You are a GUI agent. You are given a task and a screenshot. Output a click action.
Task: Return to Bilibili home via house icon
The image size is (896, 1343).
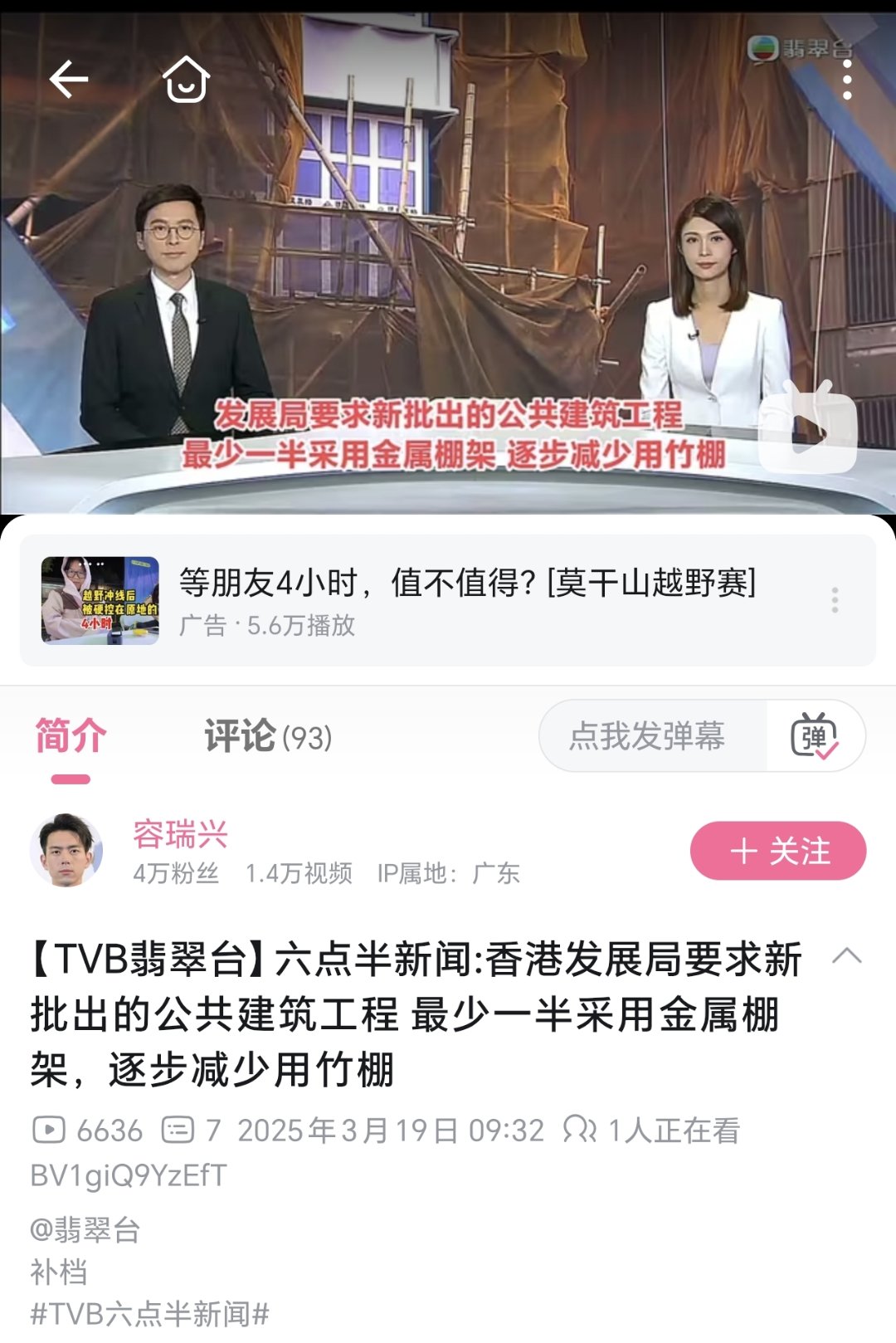pyautogui.click(x=186, y=80)
